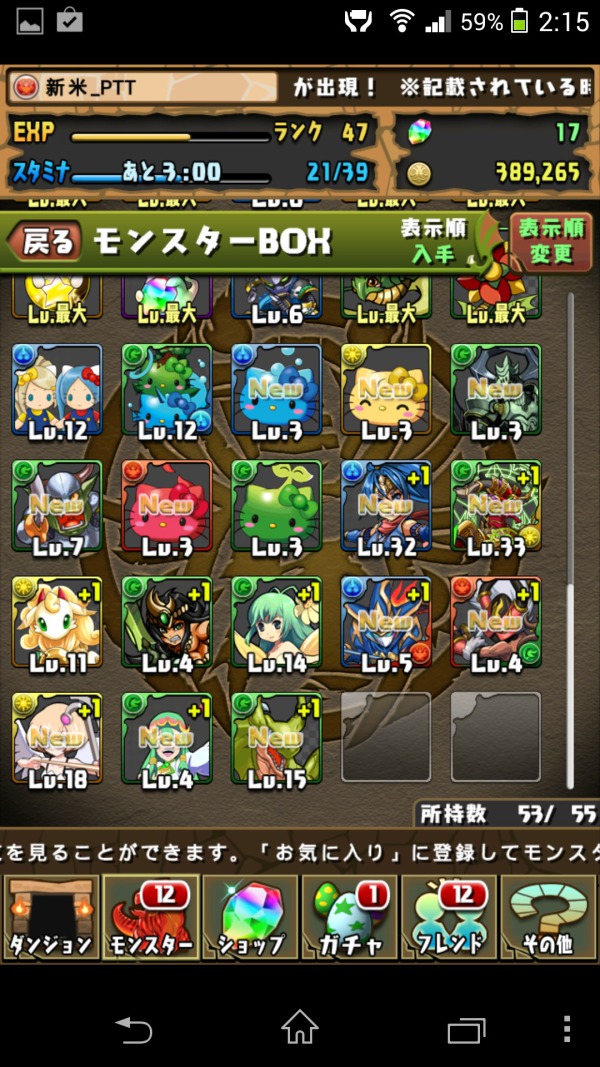Switch to the モンスター tab
The height and width of the screenshot is (1067, 600).
[150, 918]
